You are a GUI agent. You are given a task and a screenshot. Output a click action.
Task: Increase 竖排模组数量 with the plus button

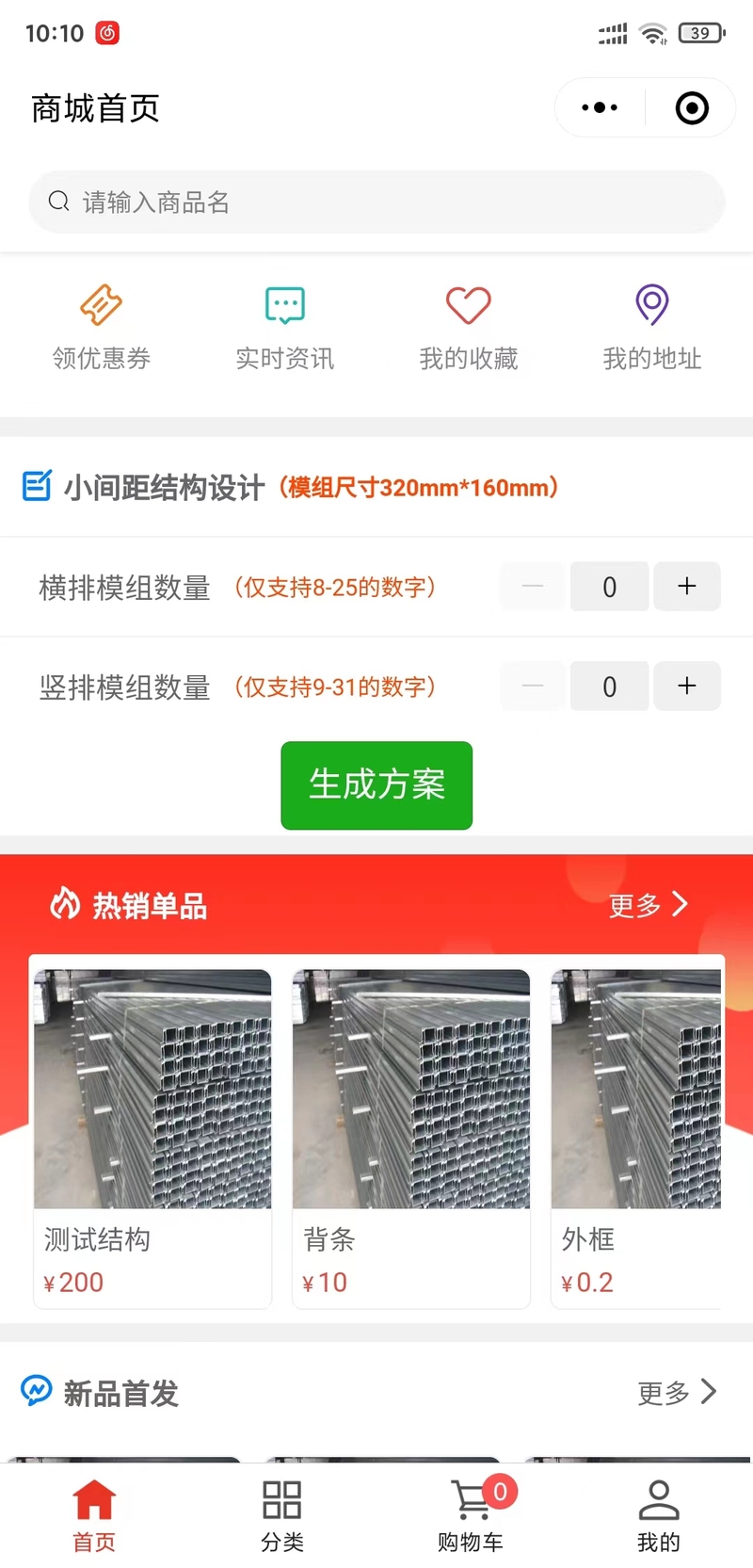(x=687, y=686)
